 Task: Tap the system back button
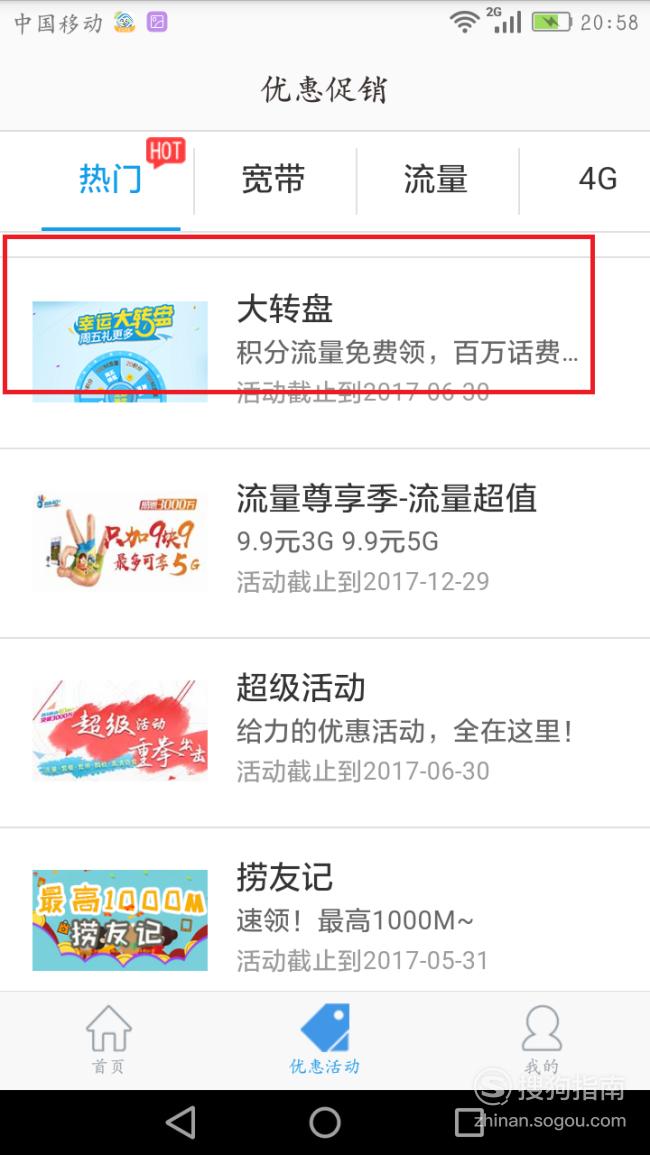[x=180, y=1122]
